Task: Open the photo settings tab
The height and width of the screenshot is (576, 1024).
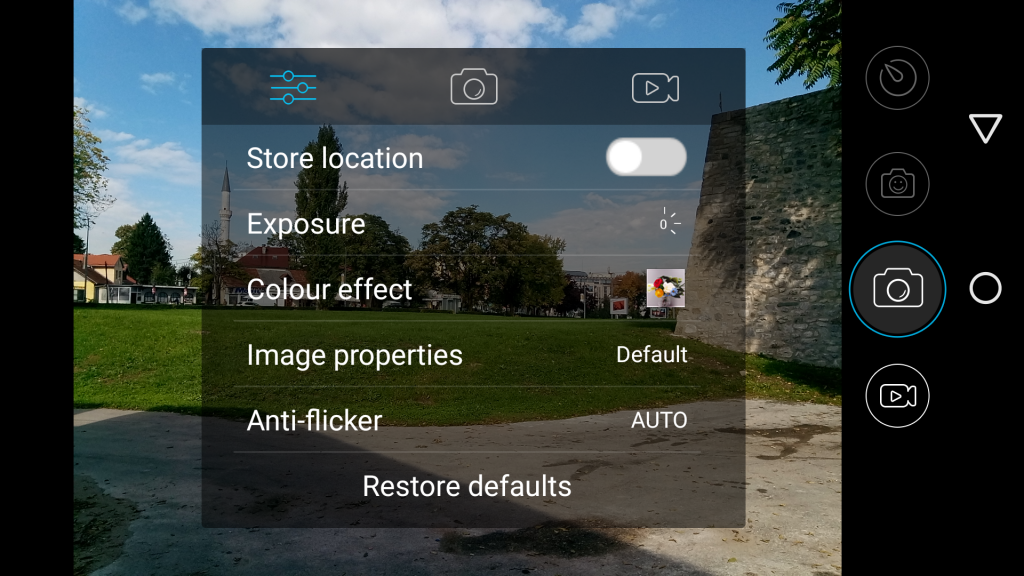Action: 474,88
